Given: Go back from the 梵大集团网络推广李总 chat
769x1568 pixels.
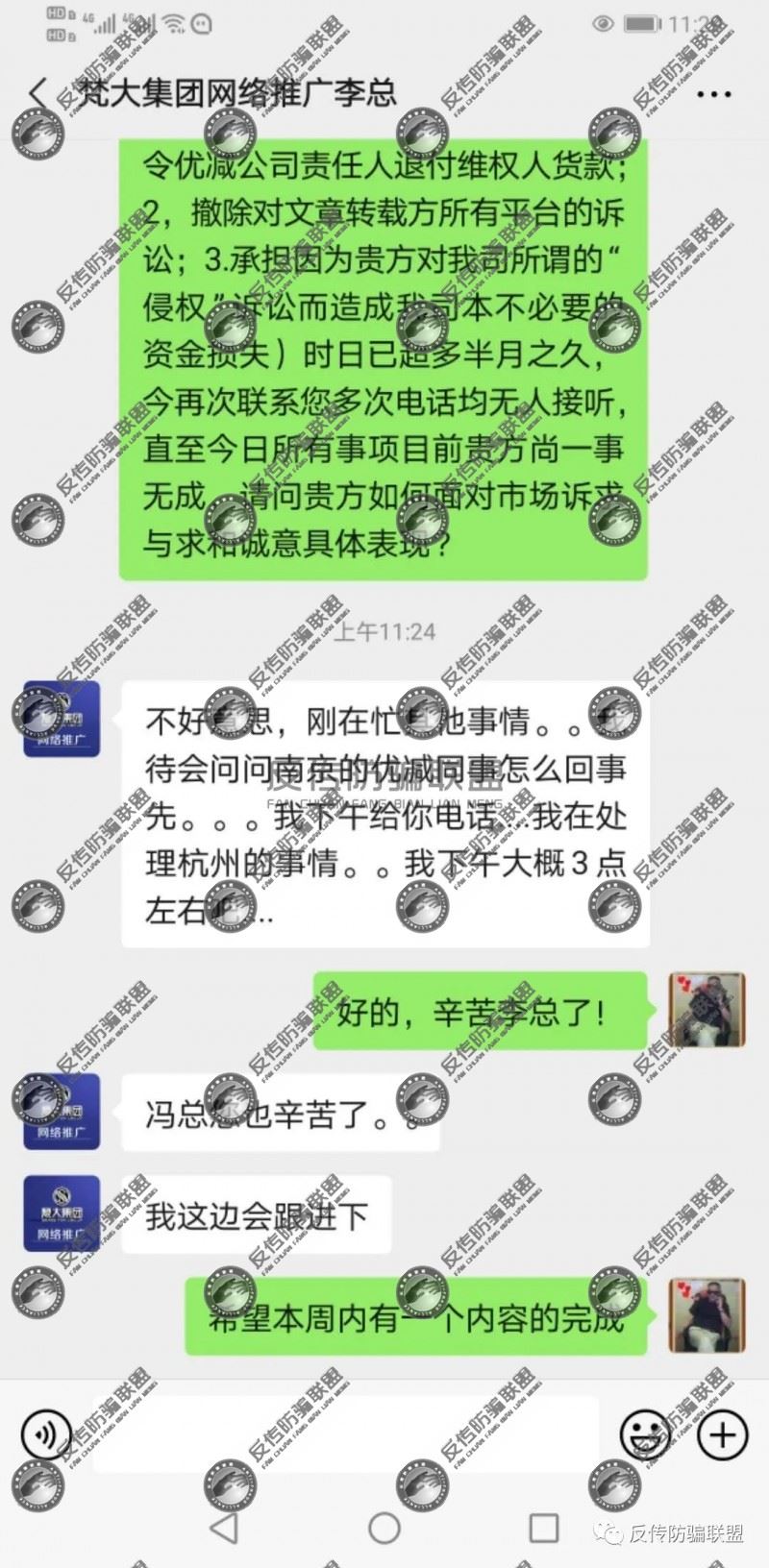Looking at the screenshot, I should (38, 93).
